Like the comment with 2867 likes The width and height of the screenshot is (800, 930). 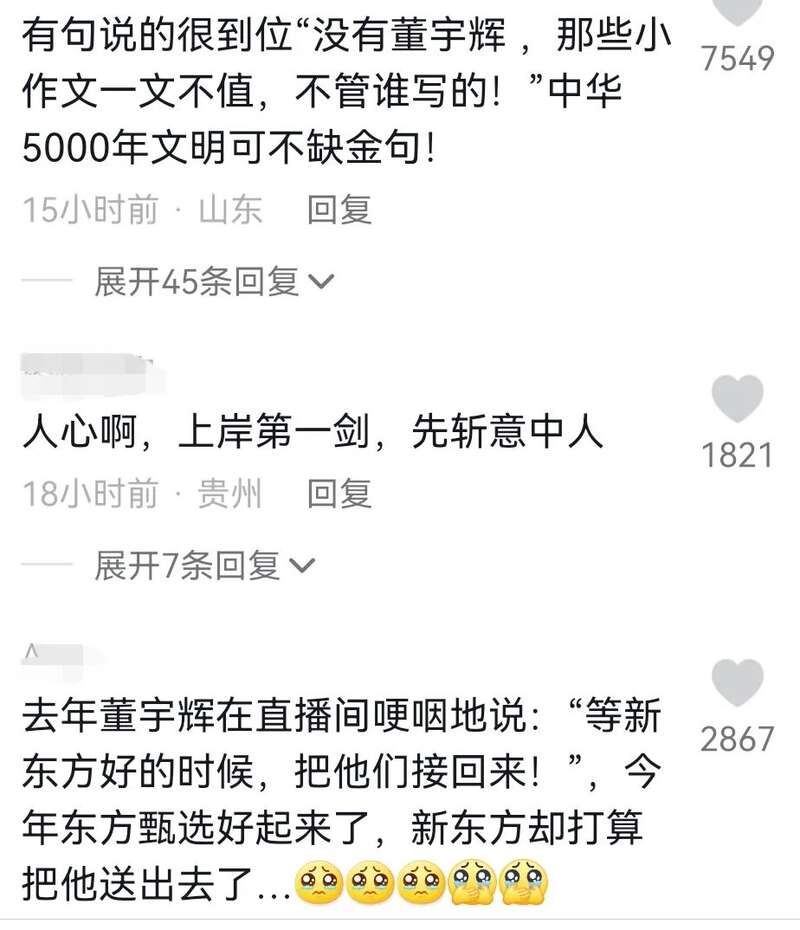click(x=737, y=684)
